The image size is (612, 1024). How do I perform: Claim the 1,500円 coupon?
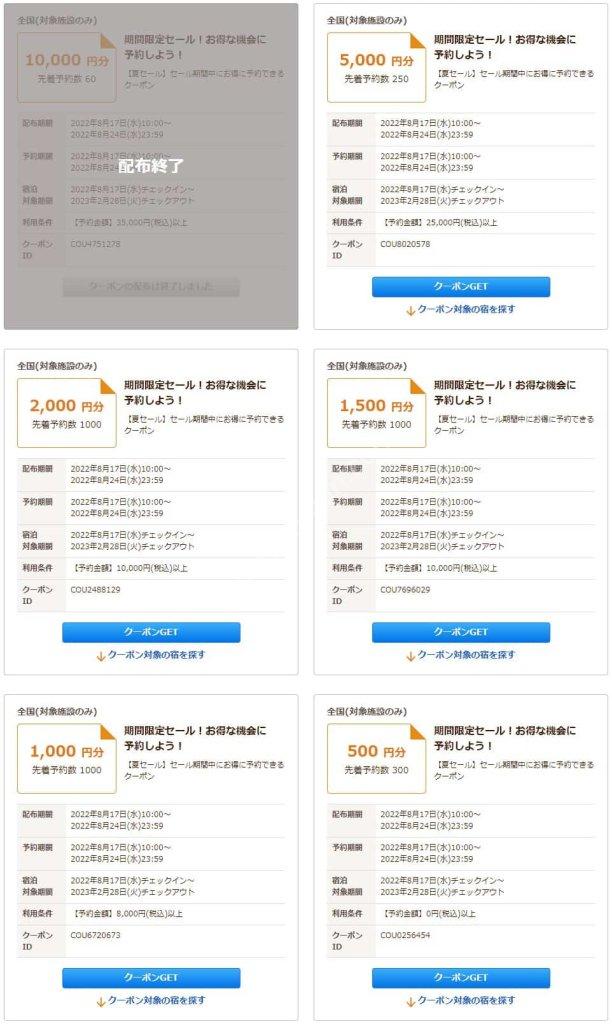click(460, 632)
